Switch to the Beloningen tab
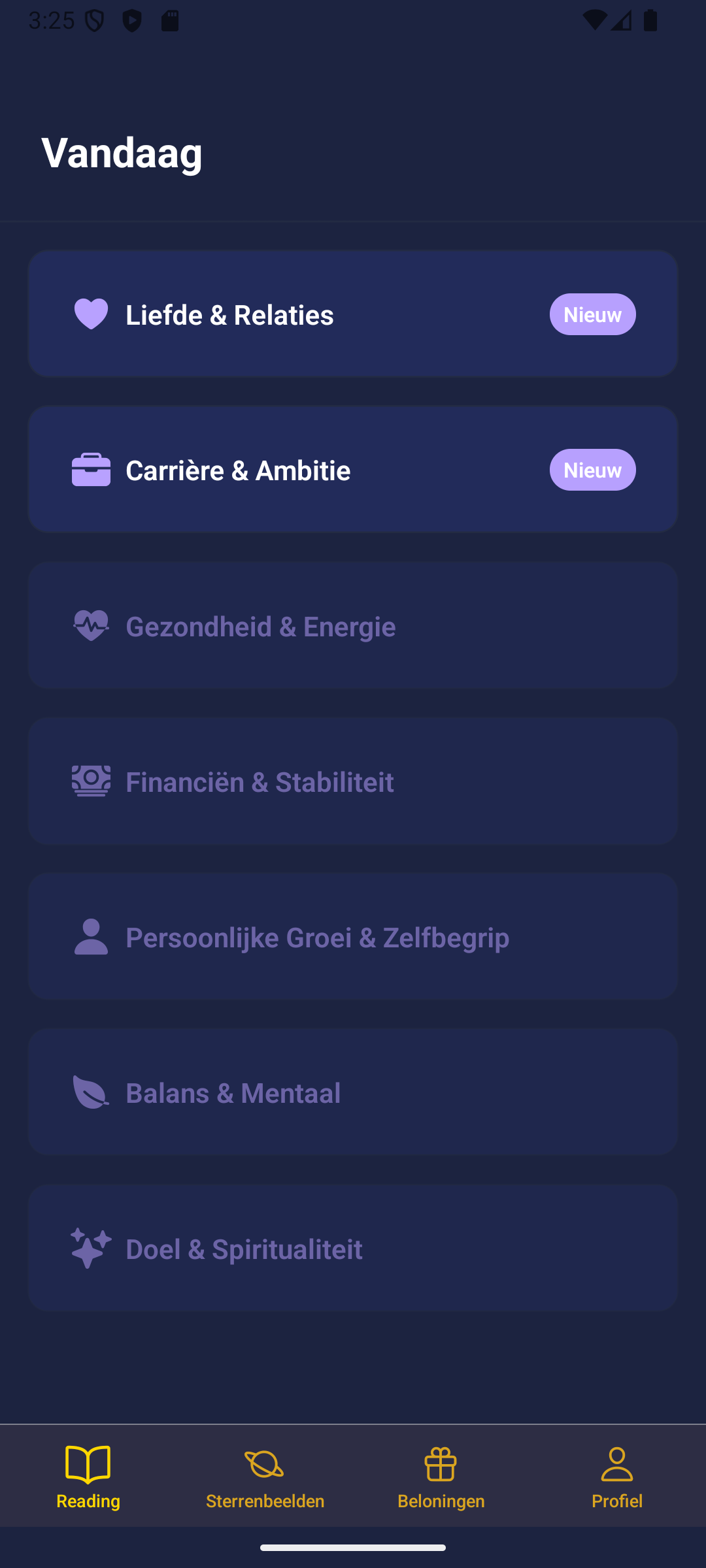This screenshot has width=706, height=1568. [441, 1480]
